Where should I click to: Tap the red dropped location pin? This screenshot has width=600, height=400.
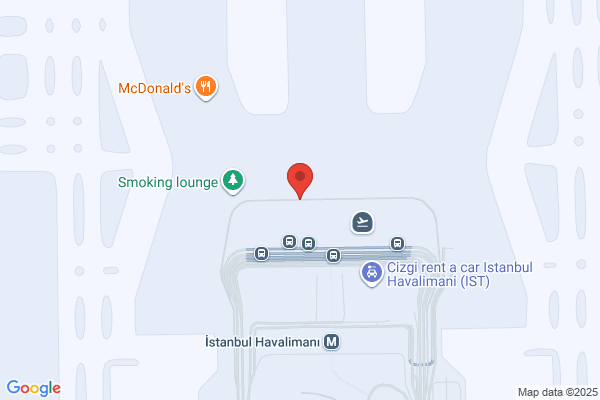[300, 181]
